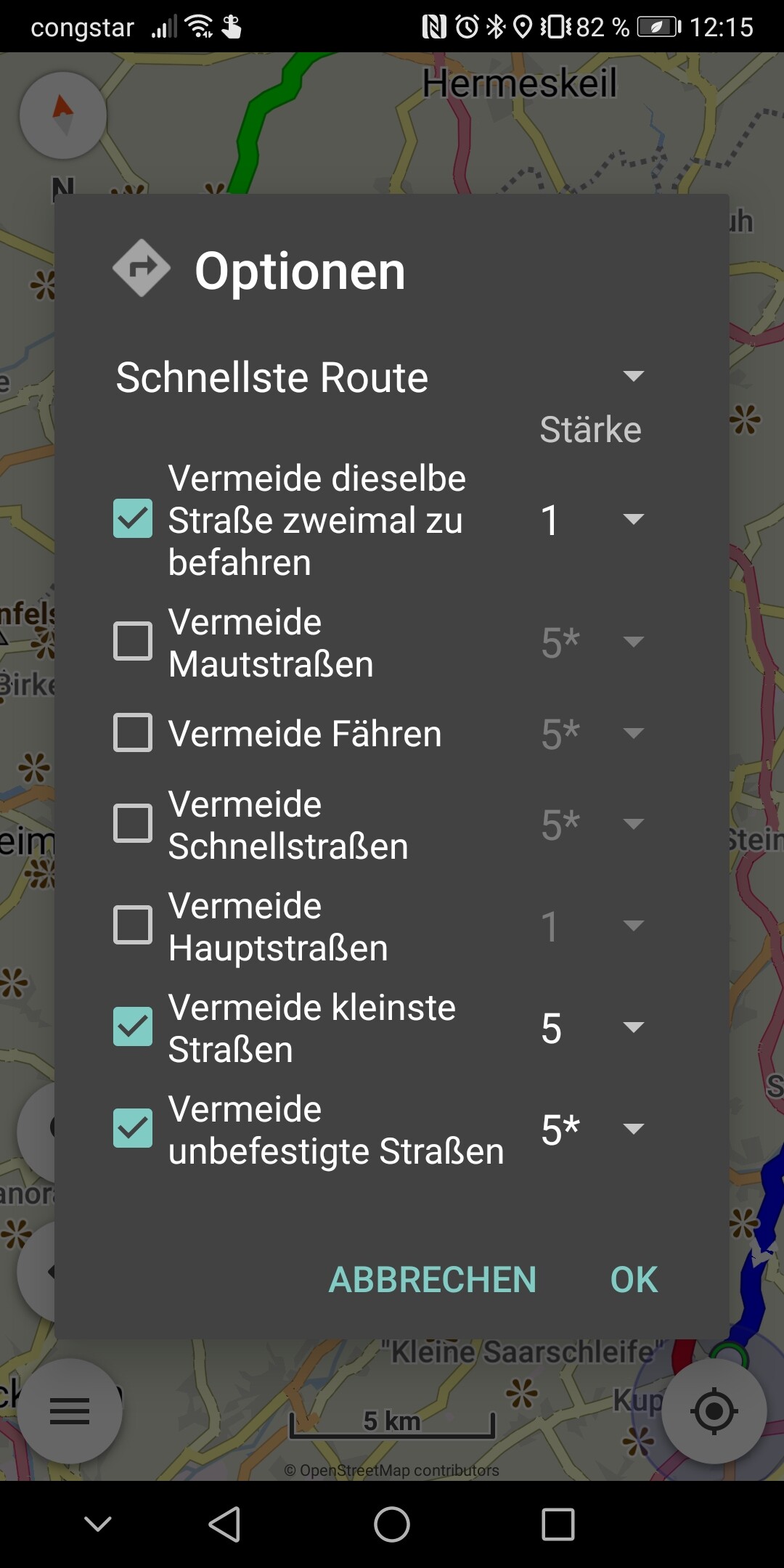Go to the home screen

coord(392,1524)
